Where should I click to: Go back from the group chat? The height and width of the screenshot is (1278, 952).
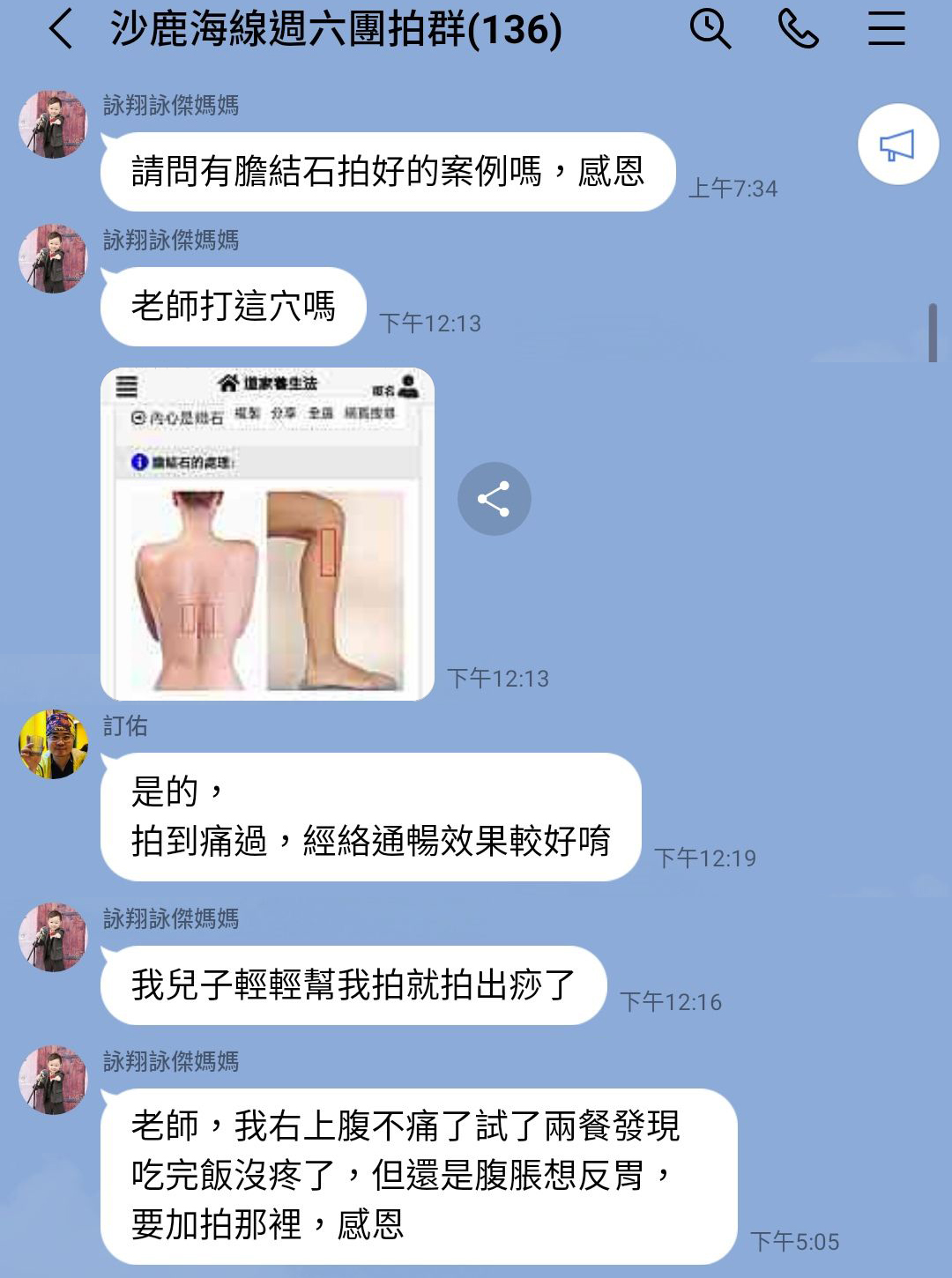point(60,29)
